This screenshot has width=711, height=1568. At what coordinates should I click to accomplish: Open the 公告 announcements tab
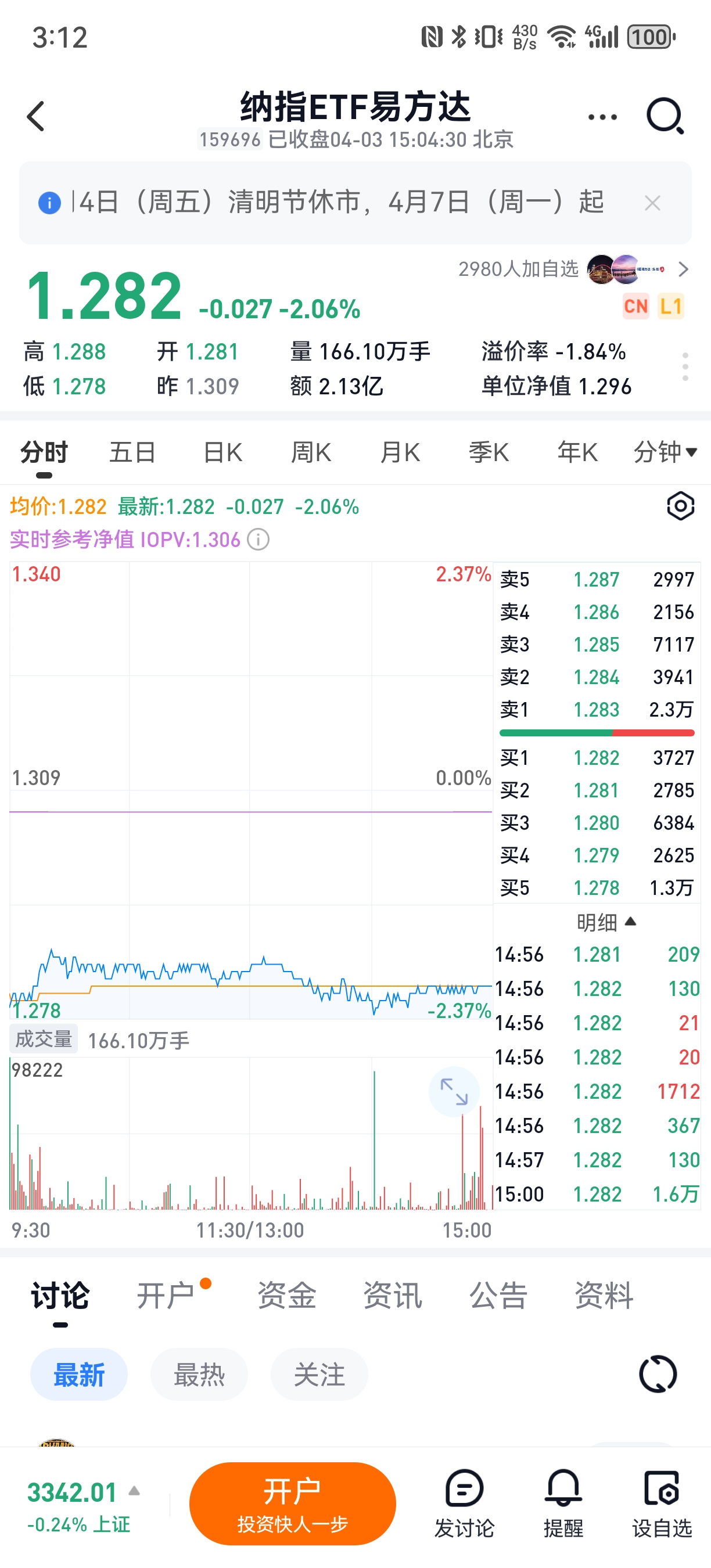(498, 1294)
